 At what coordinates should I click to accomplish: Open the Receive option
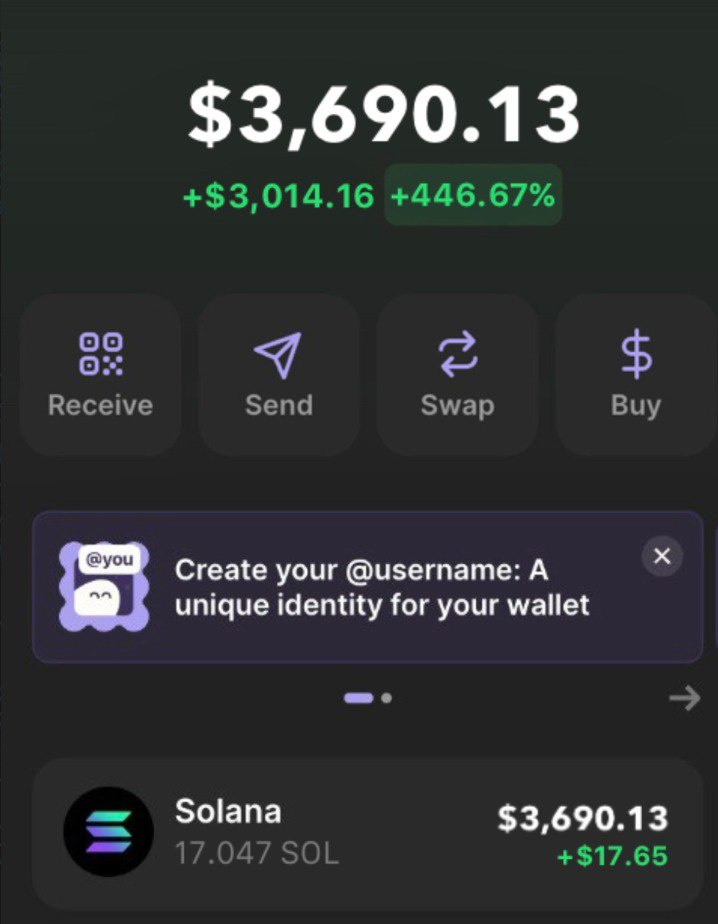click(101, 375)
